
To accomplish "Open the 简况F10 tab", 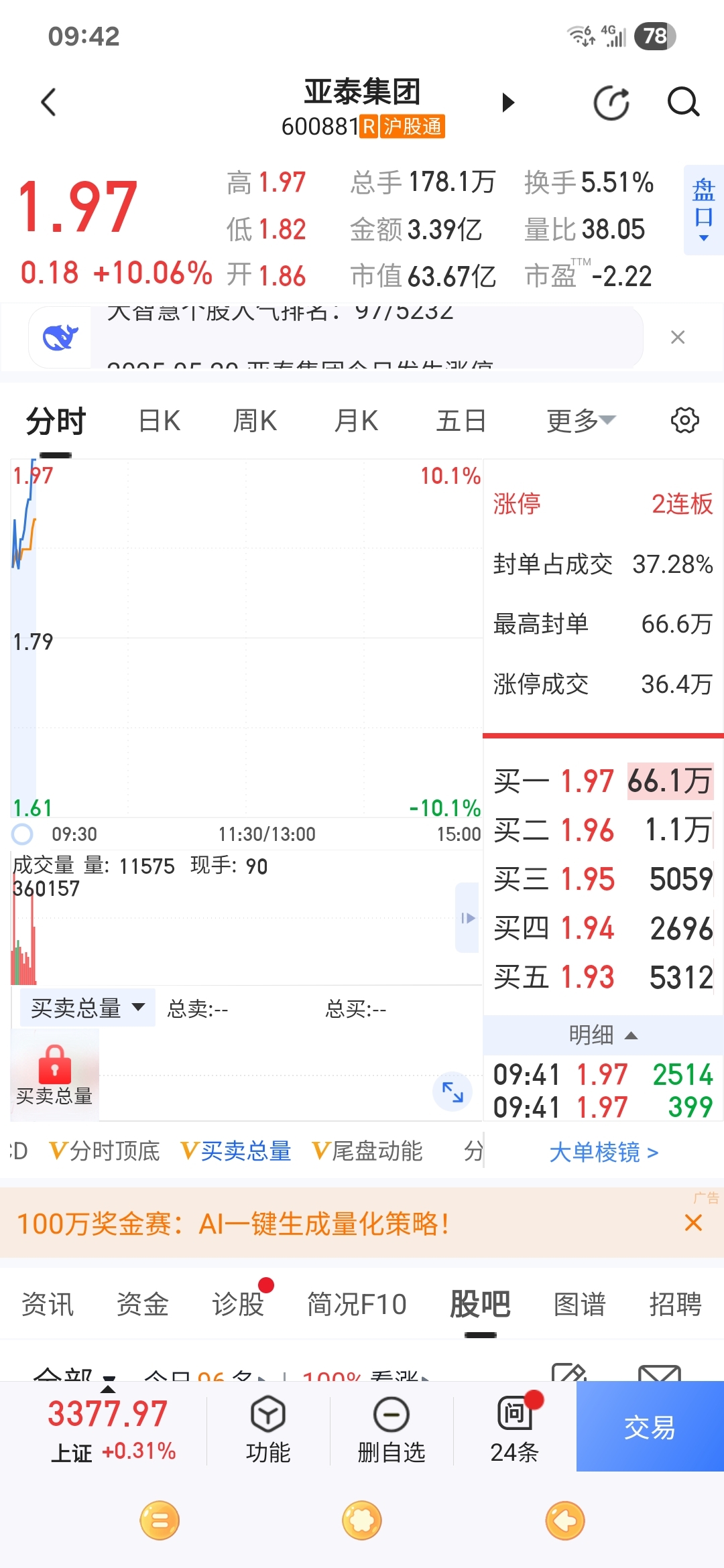I will pos(357,1304).
